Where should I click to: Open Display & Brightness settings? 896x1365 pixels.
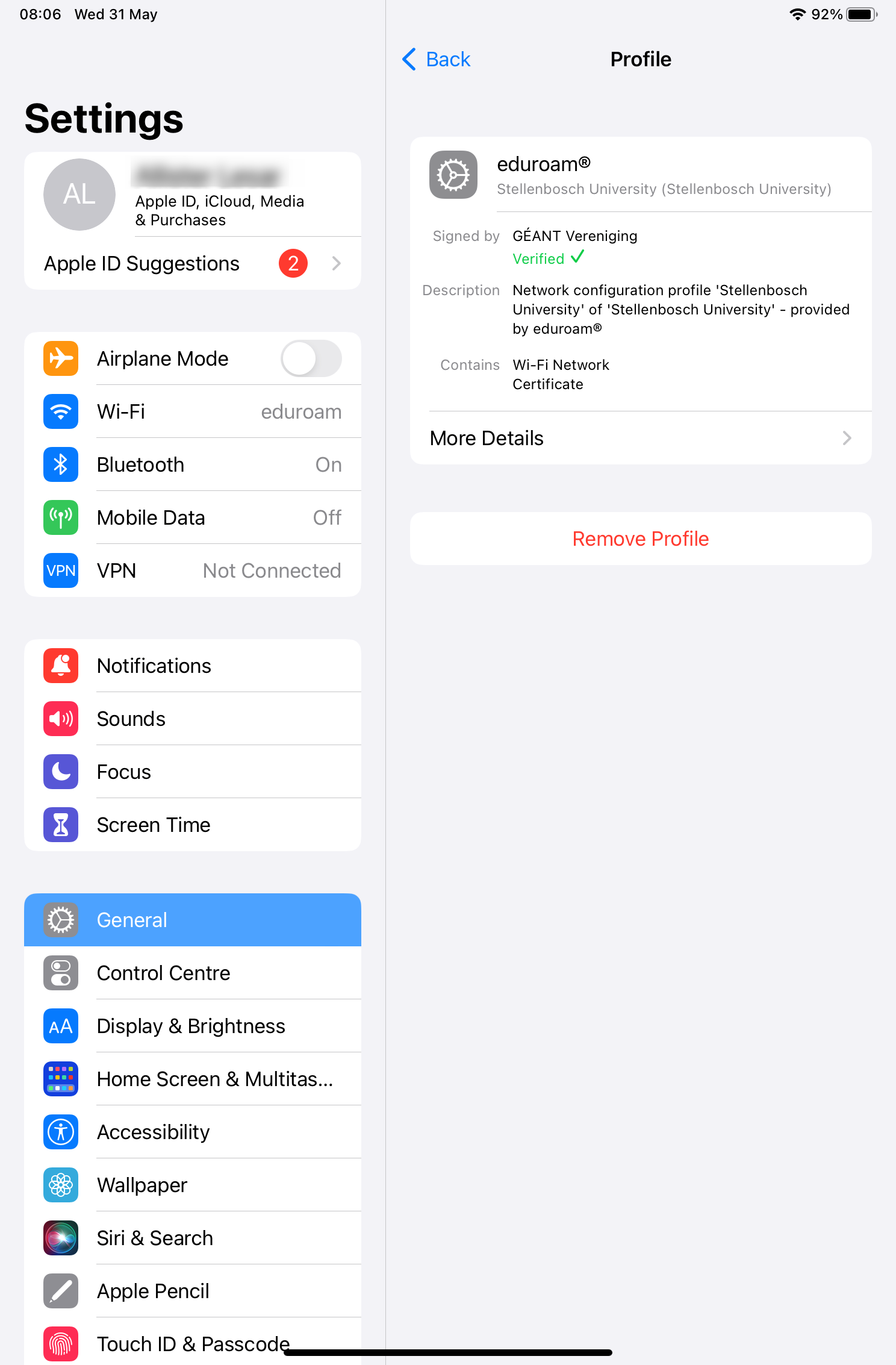click(193, 1026)
